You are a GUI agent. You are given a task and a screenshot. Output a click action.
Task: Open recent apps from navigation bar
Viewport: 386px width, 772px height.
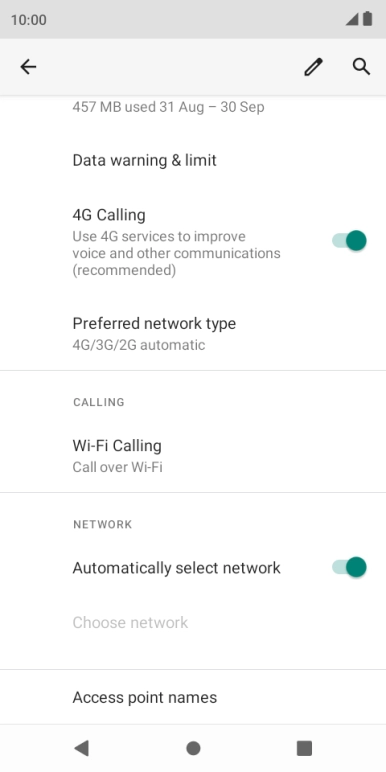304,748
